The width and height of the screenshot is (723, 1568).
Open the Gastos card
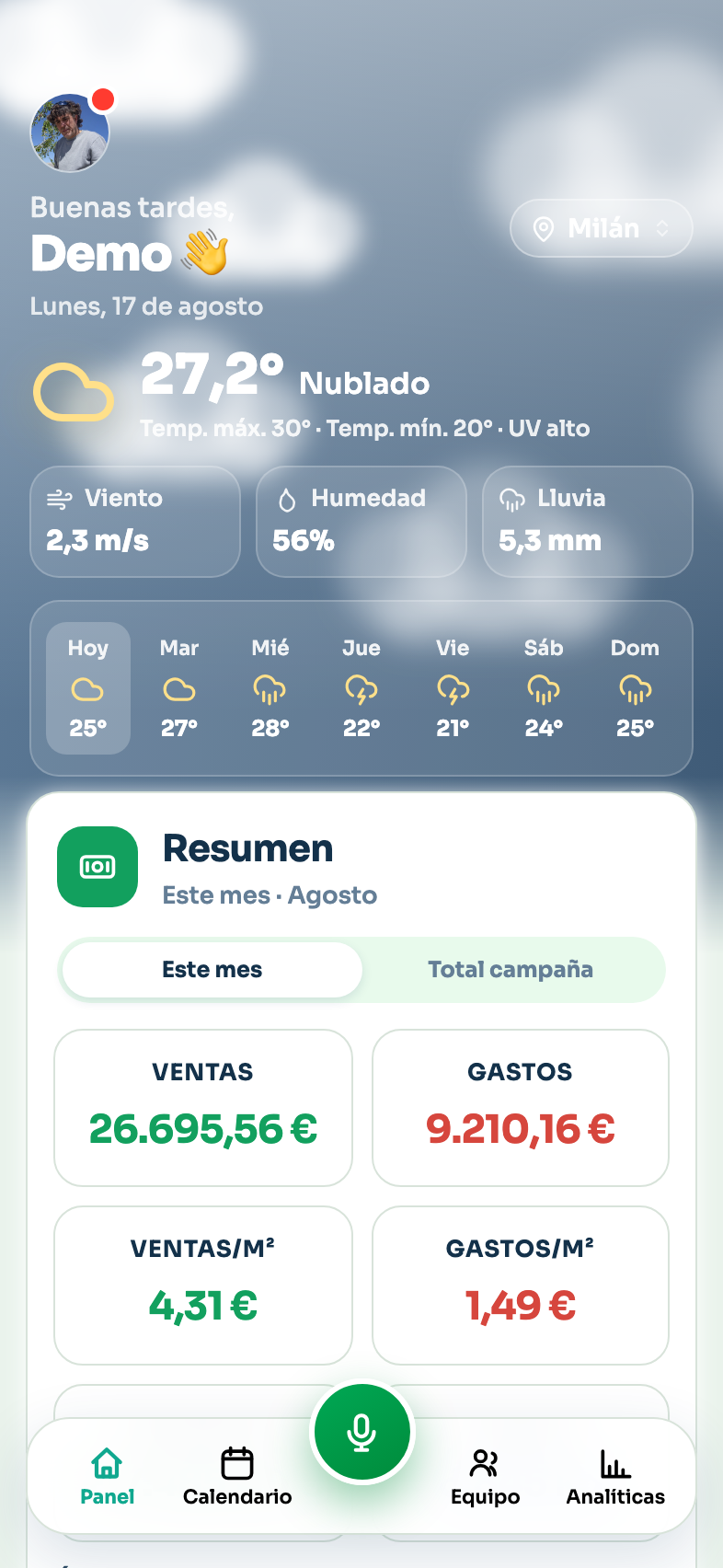(x=521, y=1108)
